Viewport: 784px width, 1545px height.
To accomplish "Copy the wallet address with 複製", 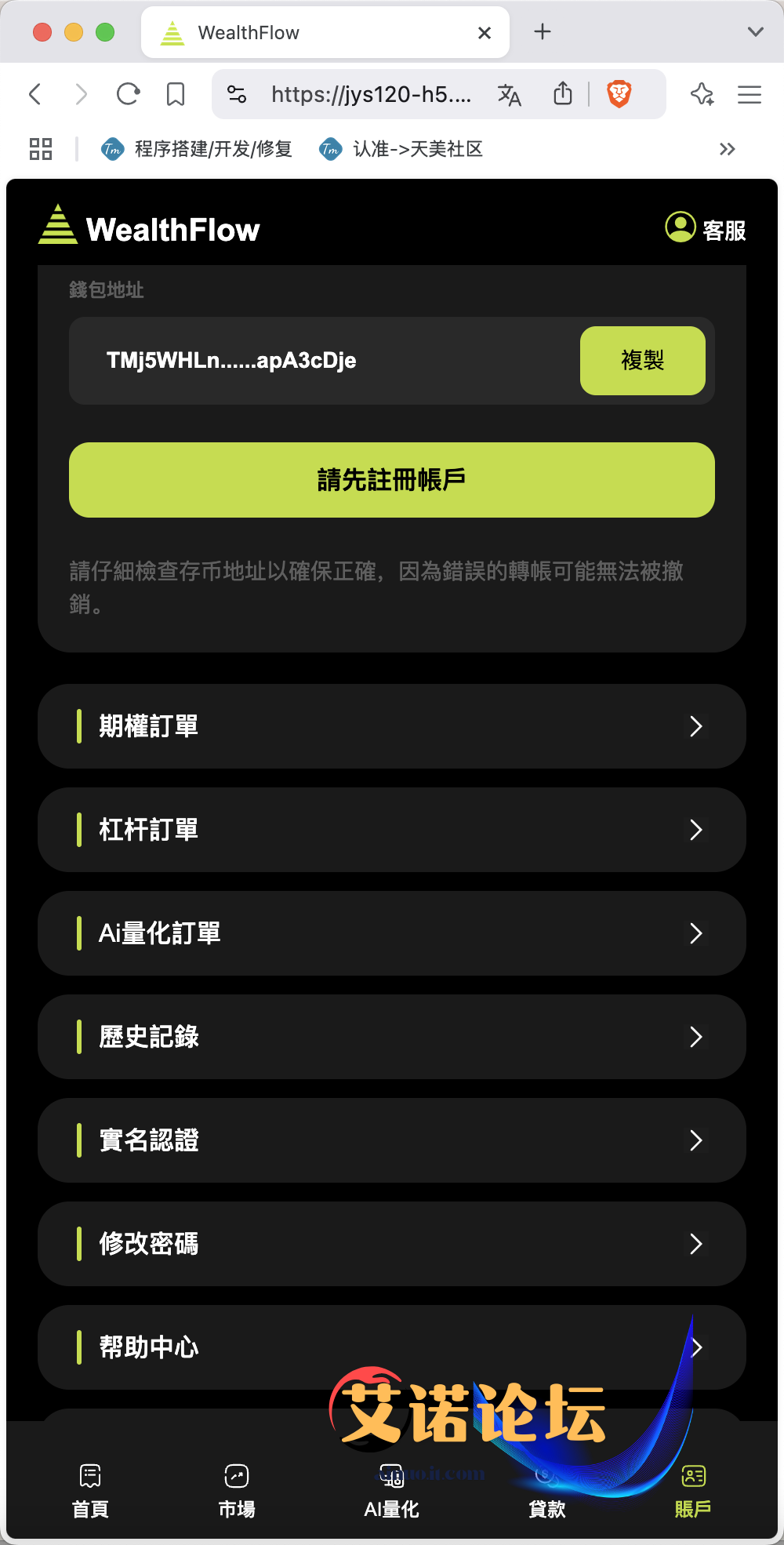I will [642, 361].
